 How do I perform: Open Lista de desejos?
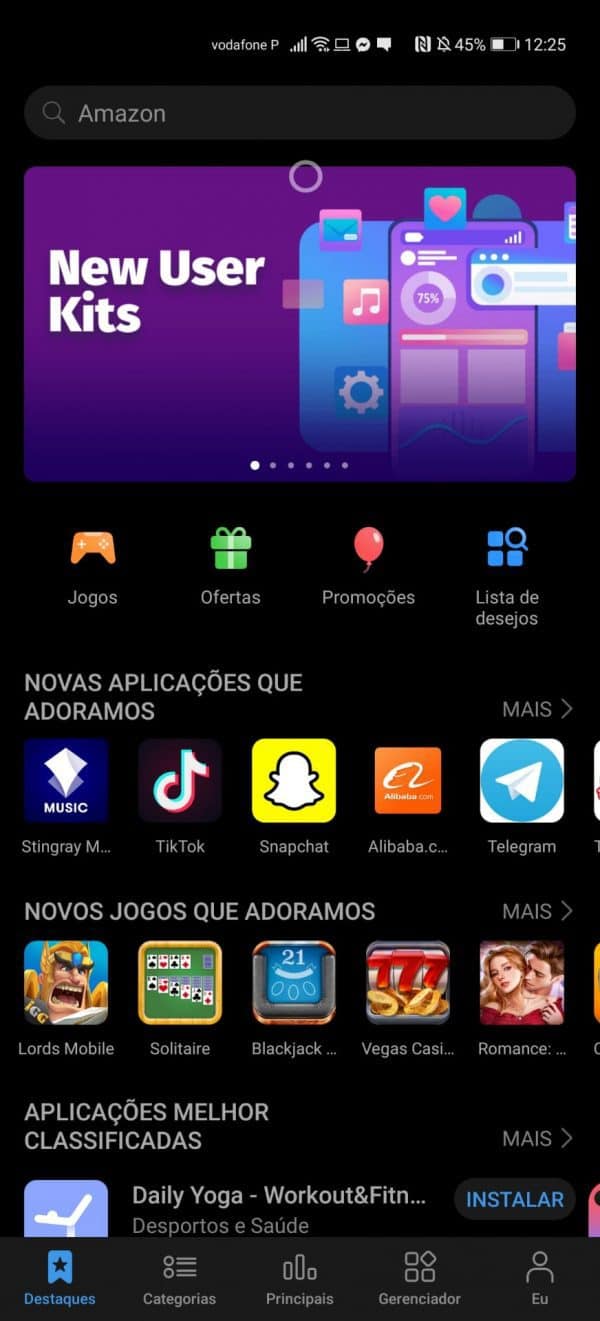click(x=506, y=575)
